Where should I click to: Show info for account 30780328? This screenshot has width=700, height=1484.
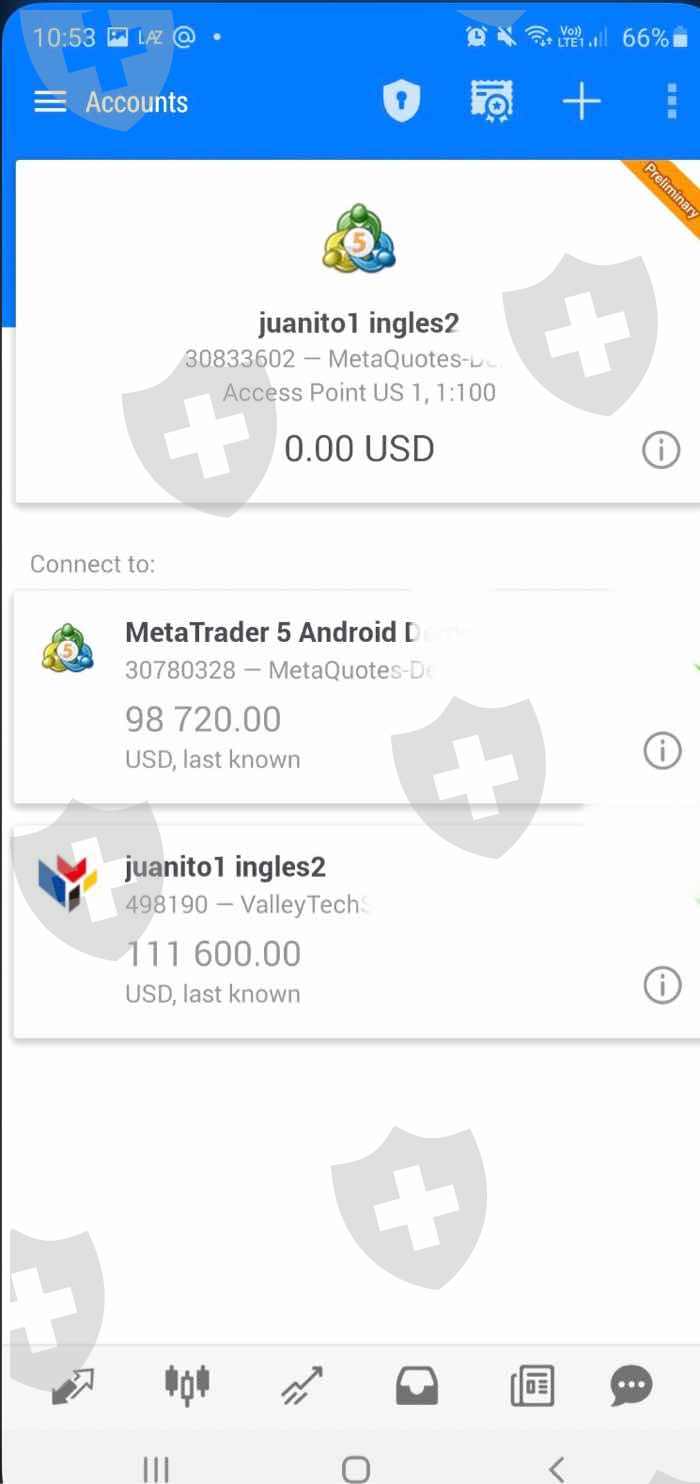point(661,750)
